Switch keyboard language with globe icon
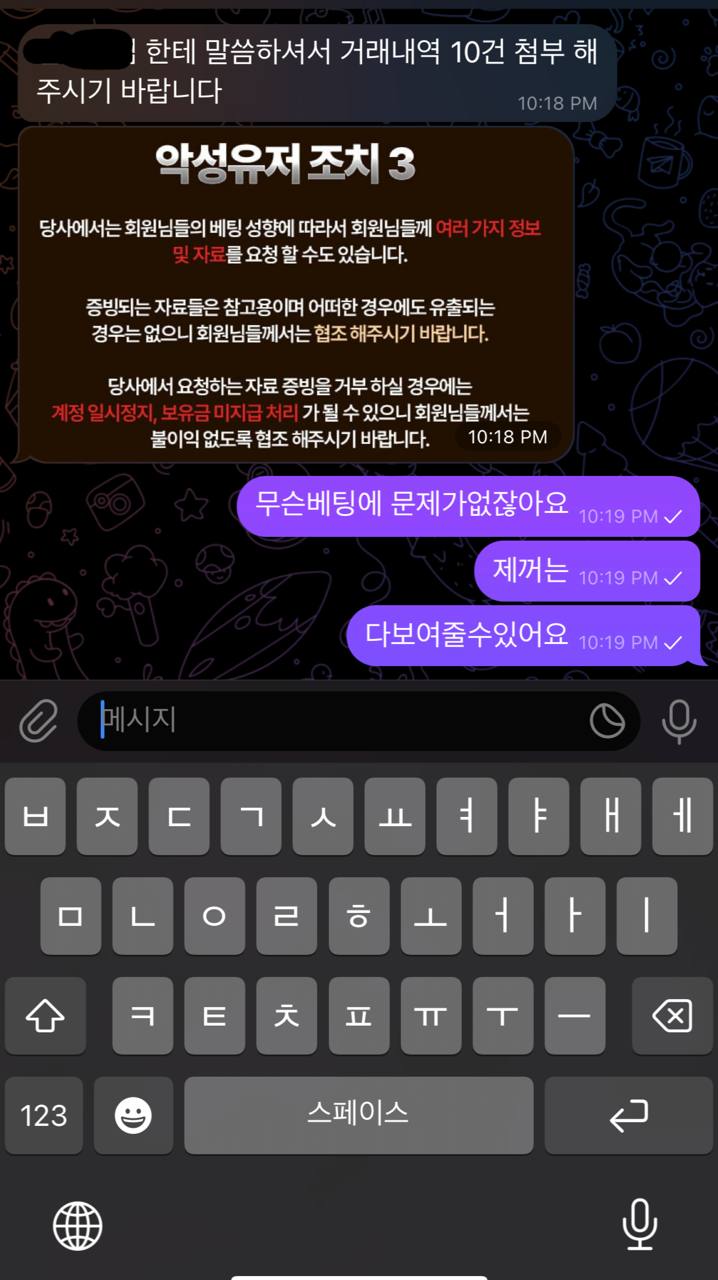The image size is (718, 1280). click(x=77, y=1224)
